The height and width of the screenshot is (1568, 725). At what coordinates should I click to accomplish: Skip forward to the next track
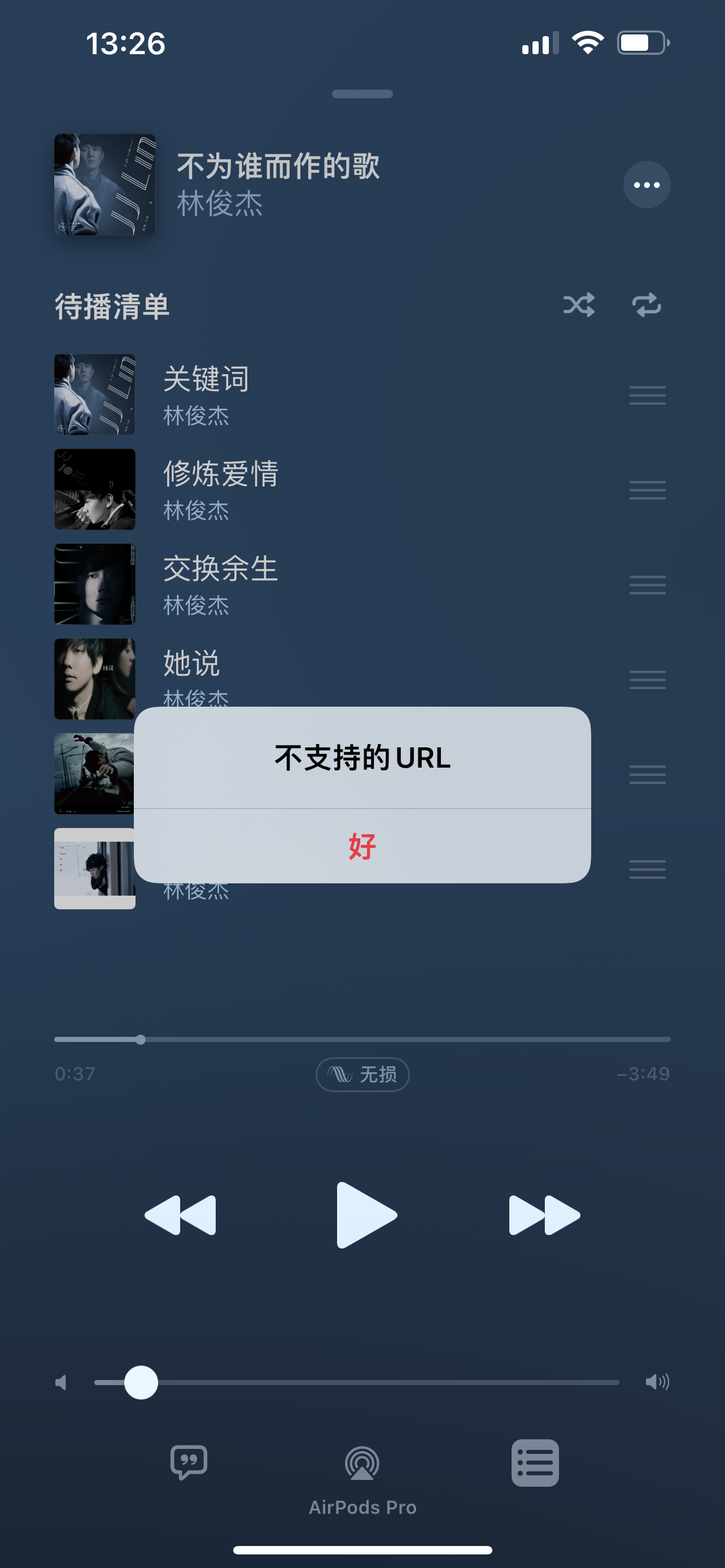click(x=544, y=1215)
